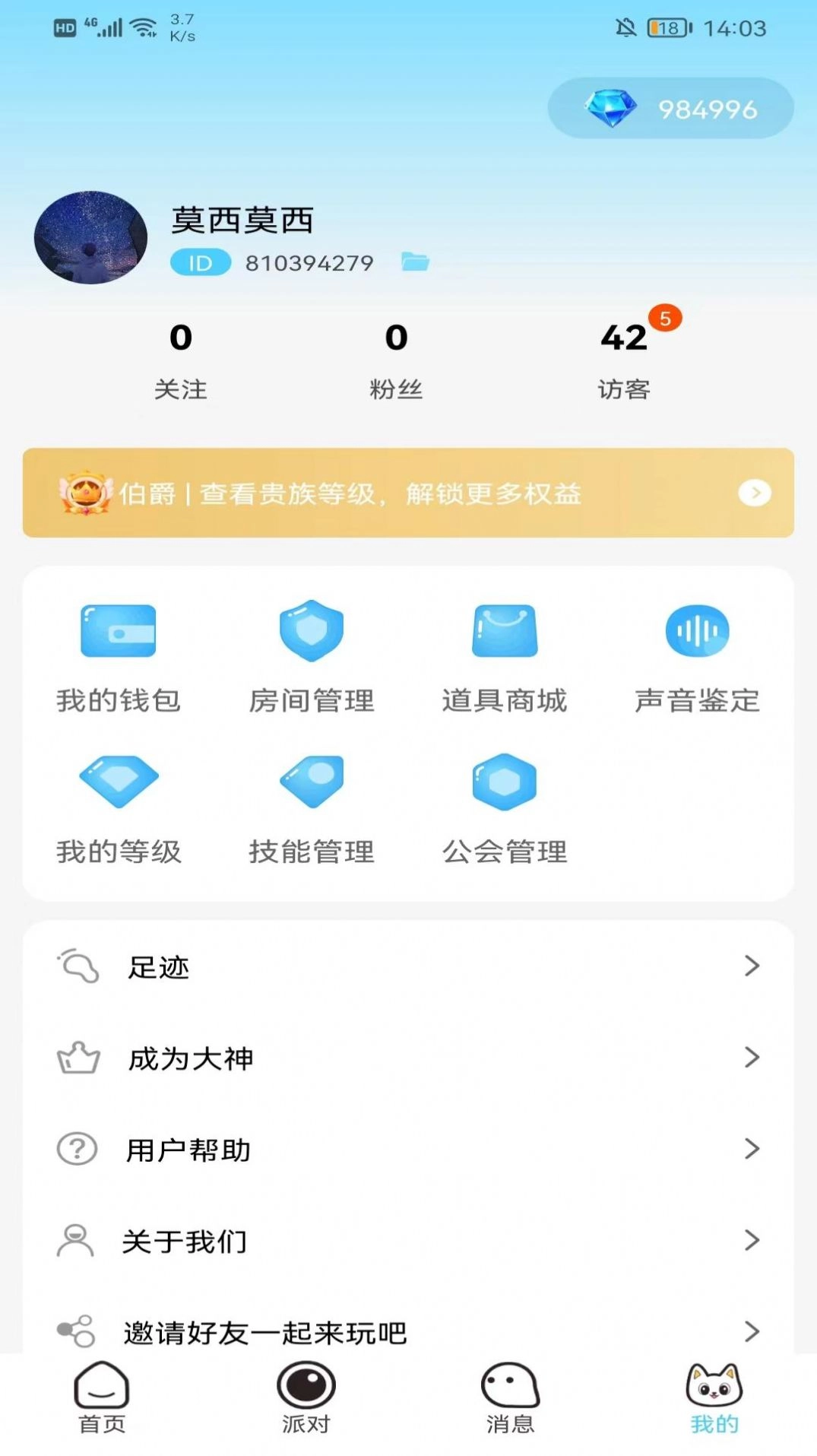Image resolution: width=817 pixels, height=1456 pixels.
Task: Click the folder icon beside the ID number
Action: (x=415, y=262)
